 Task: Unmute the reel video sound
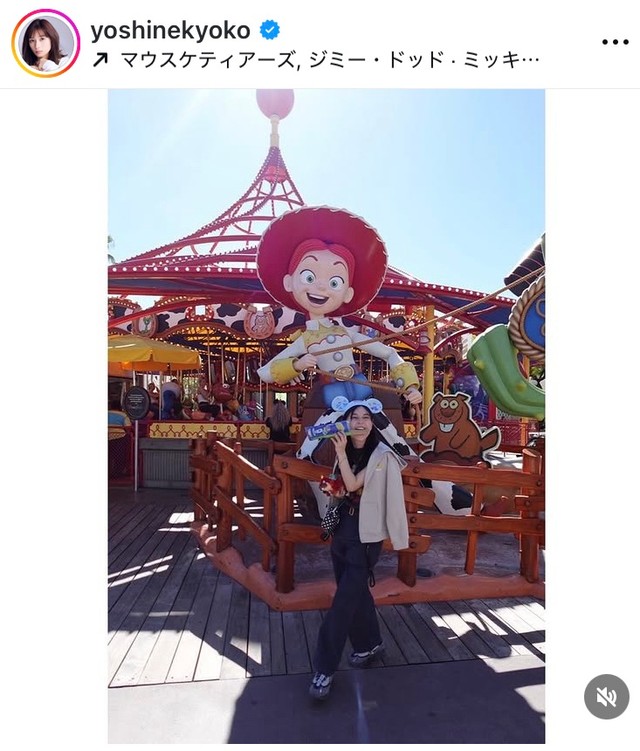click(x=606, y=697)
